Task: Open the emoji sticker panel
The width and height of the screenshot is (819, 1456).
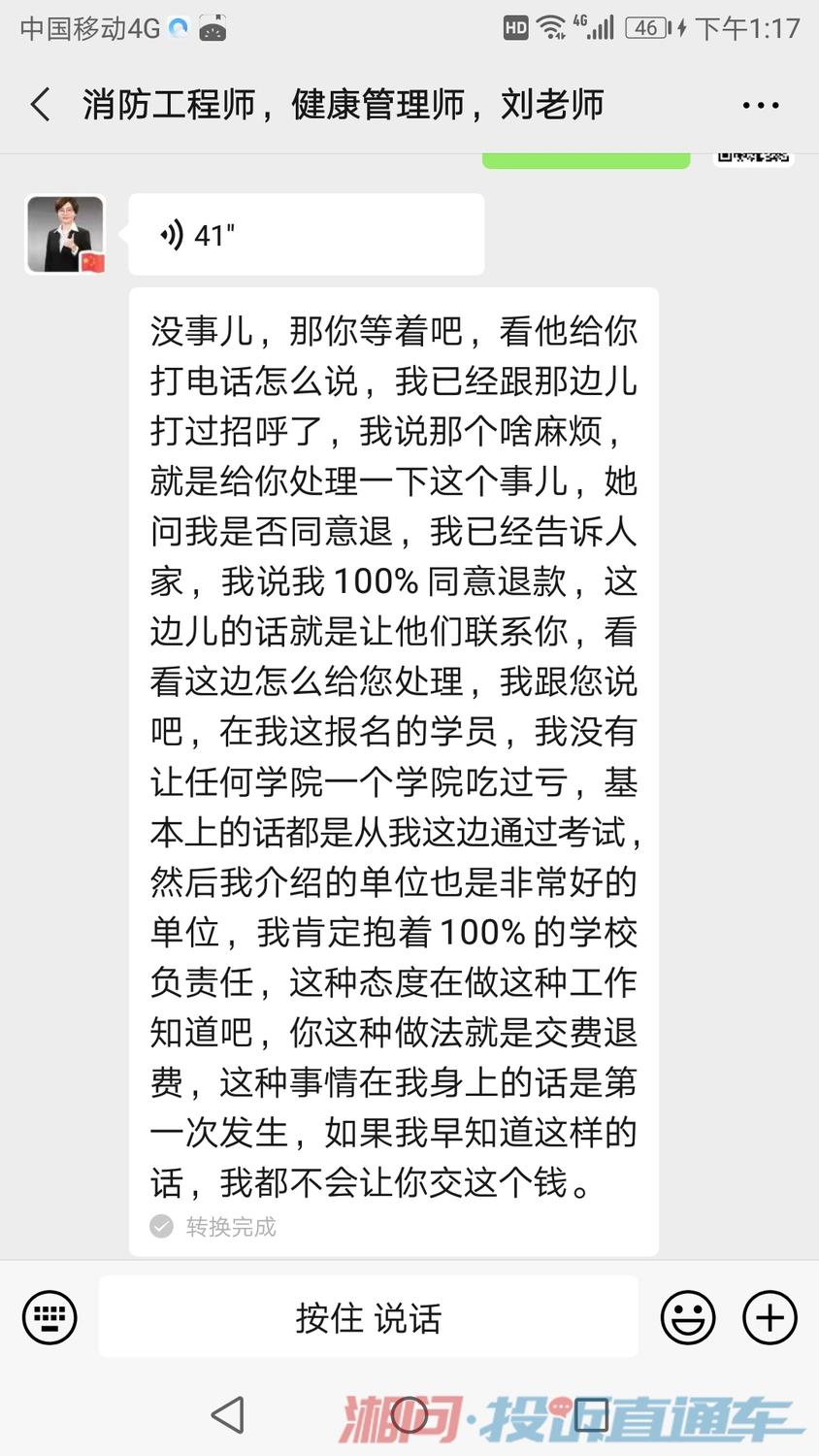Action: coord(688,1317)
